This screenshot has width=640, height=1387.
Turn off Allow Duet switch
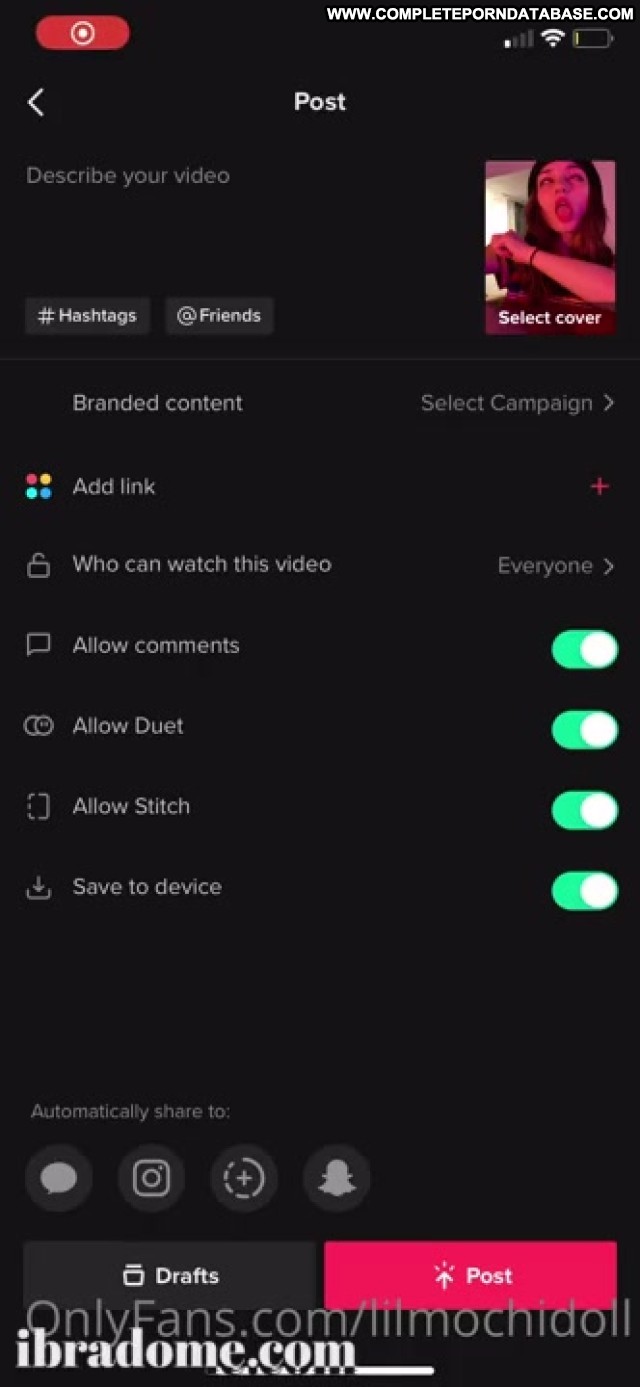point(585,730)
